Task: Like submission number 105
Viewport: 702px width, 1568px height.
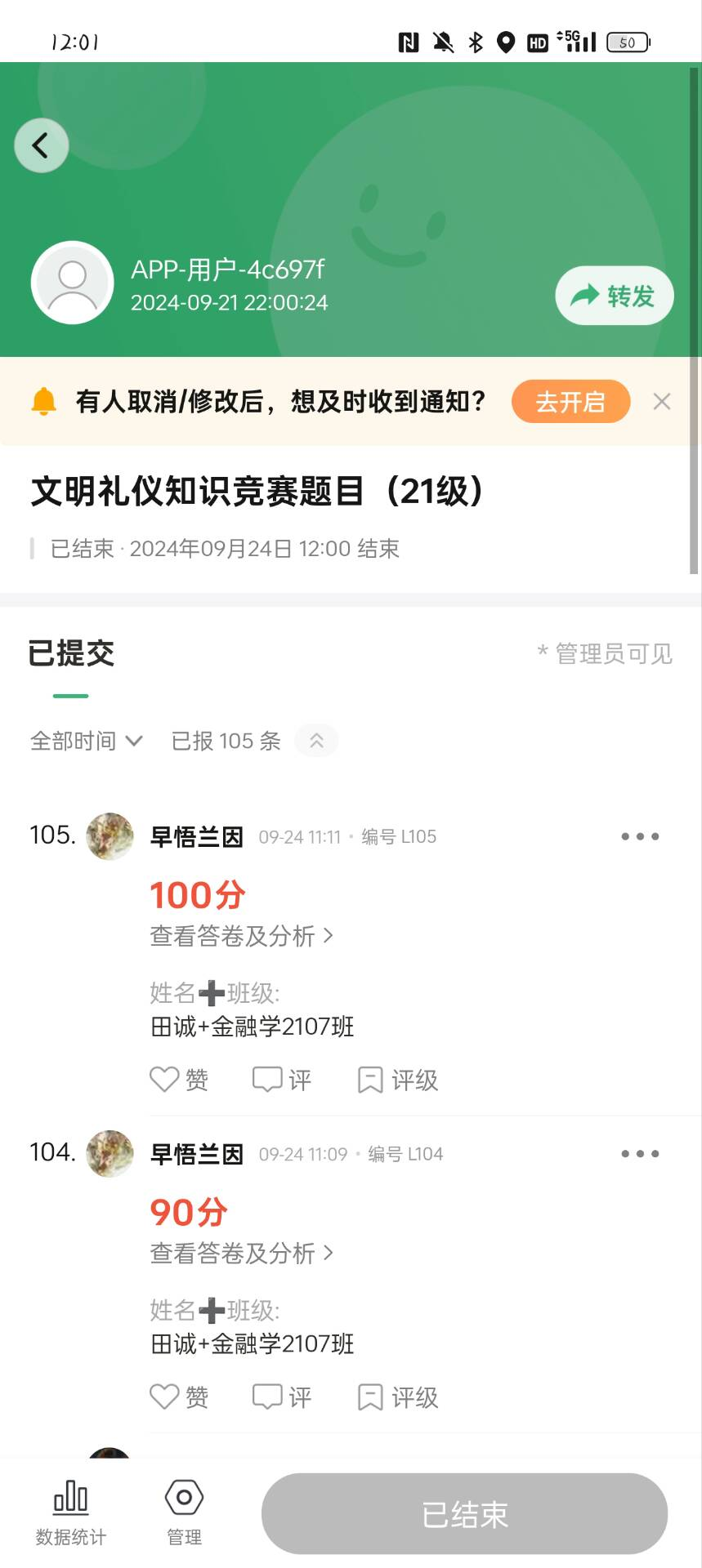Action: pyautogui.click(x=179, y=1080)
